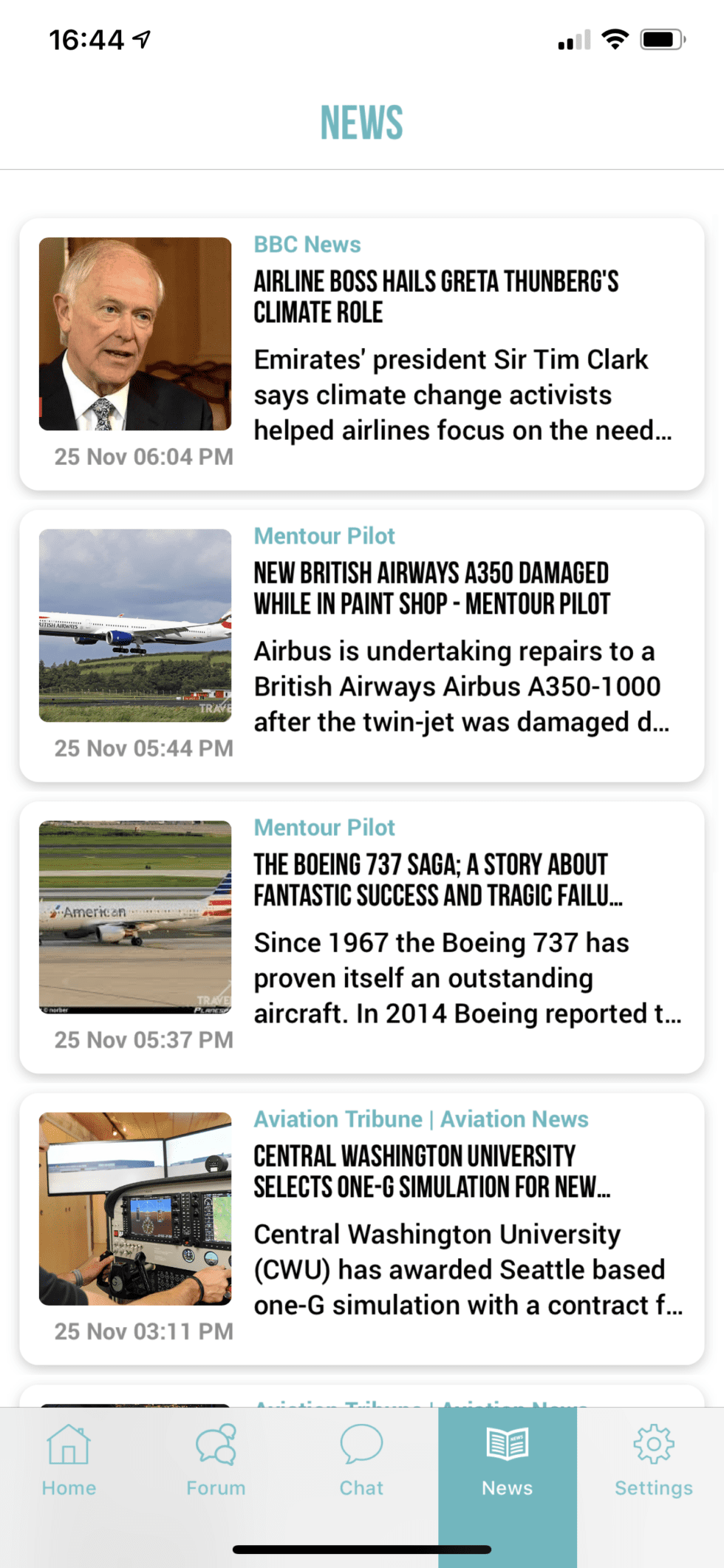Open the Home tab icon
724x1568 pixels.
click(x=69, y=1443)
